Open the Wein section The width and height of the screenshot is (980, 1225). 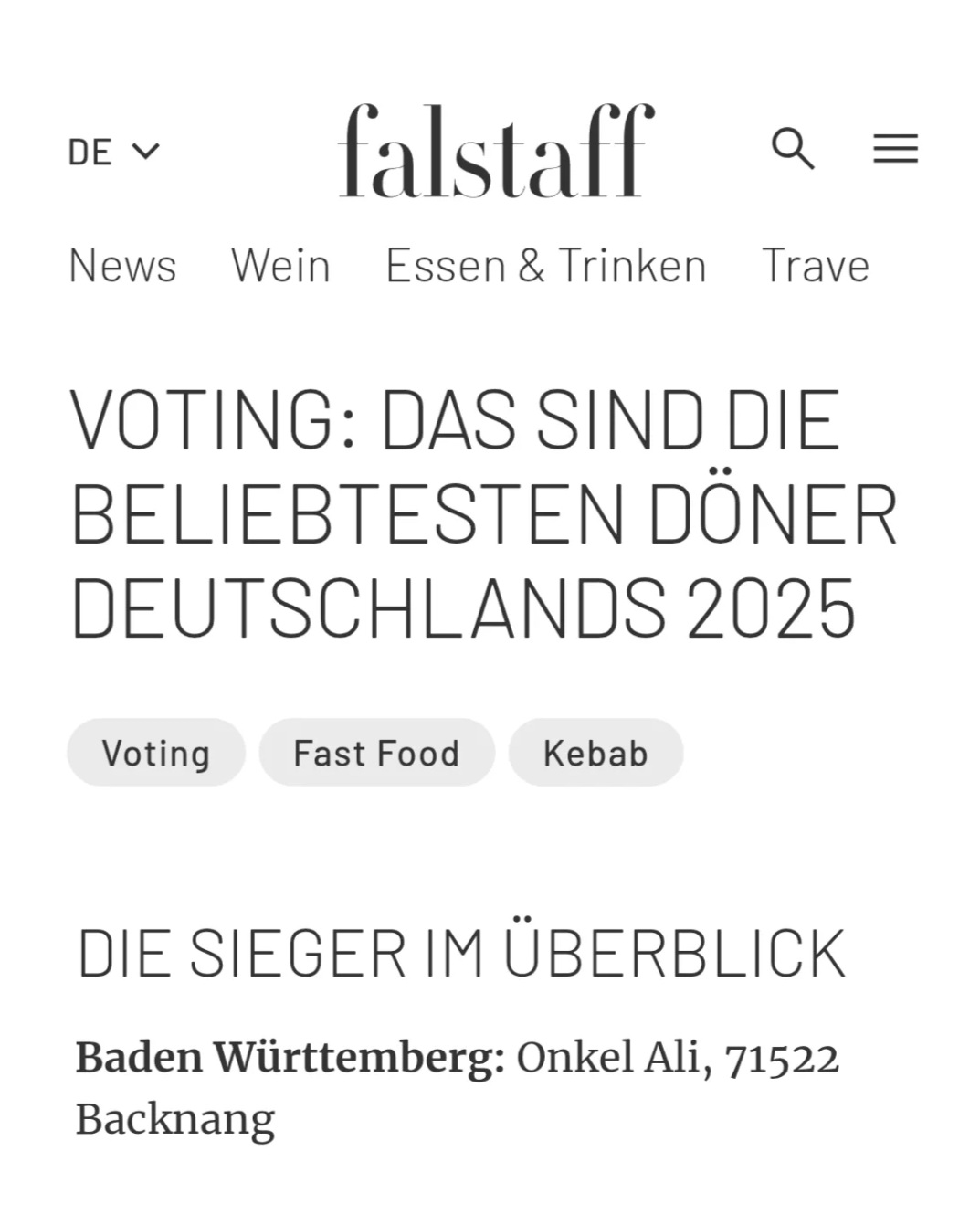click(280, 266)
